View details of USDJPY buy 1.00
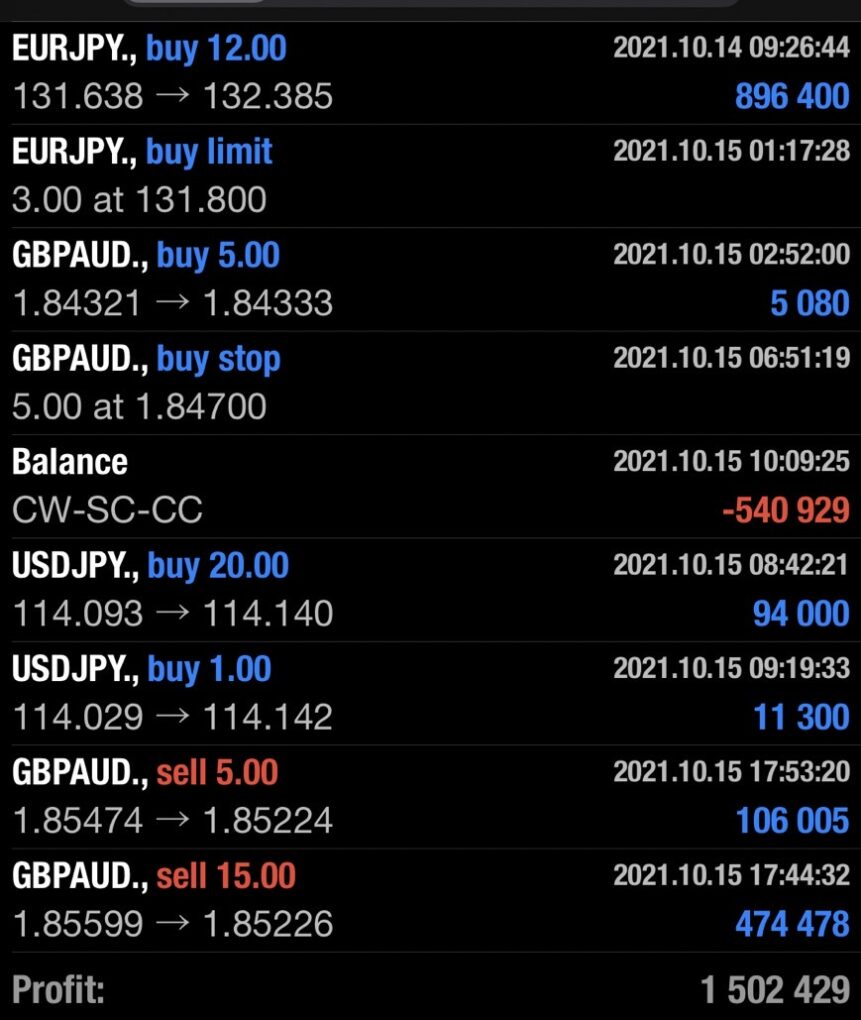This screenshot has width=861, height=1020. point(430,693)
